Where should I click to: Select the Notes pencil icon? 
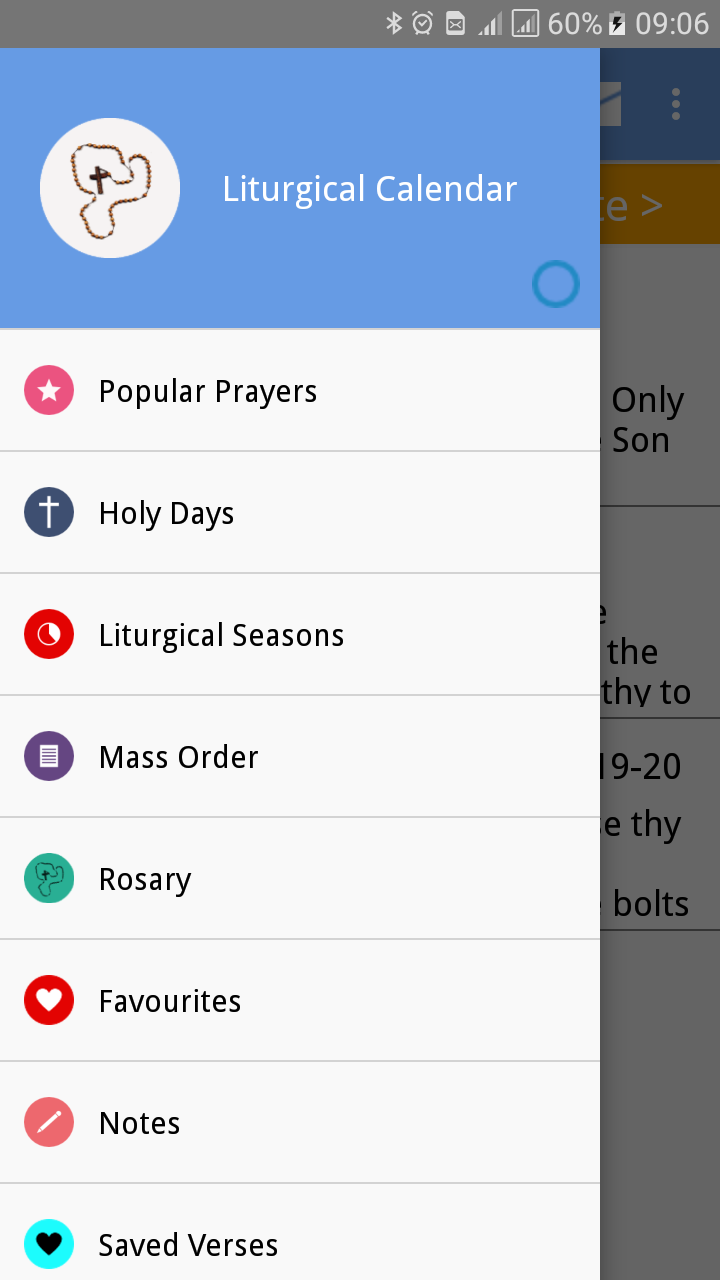(48, 1122)
